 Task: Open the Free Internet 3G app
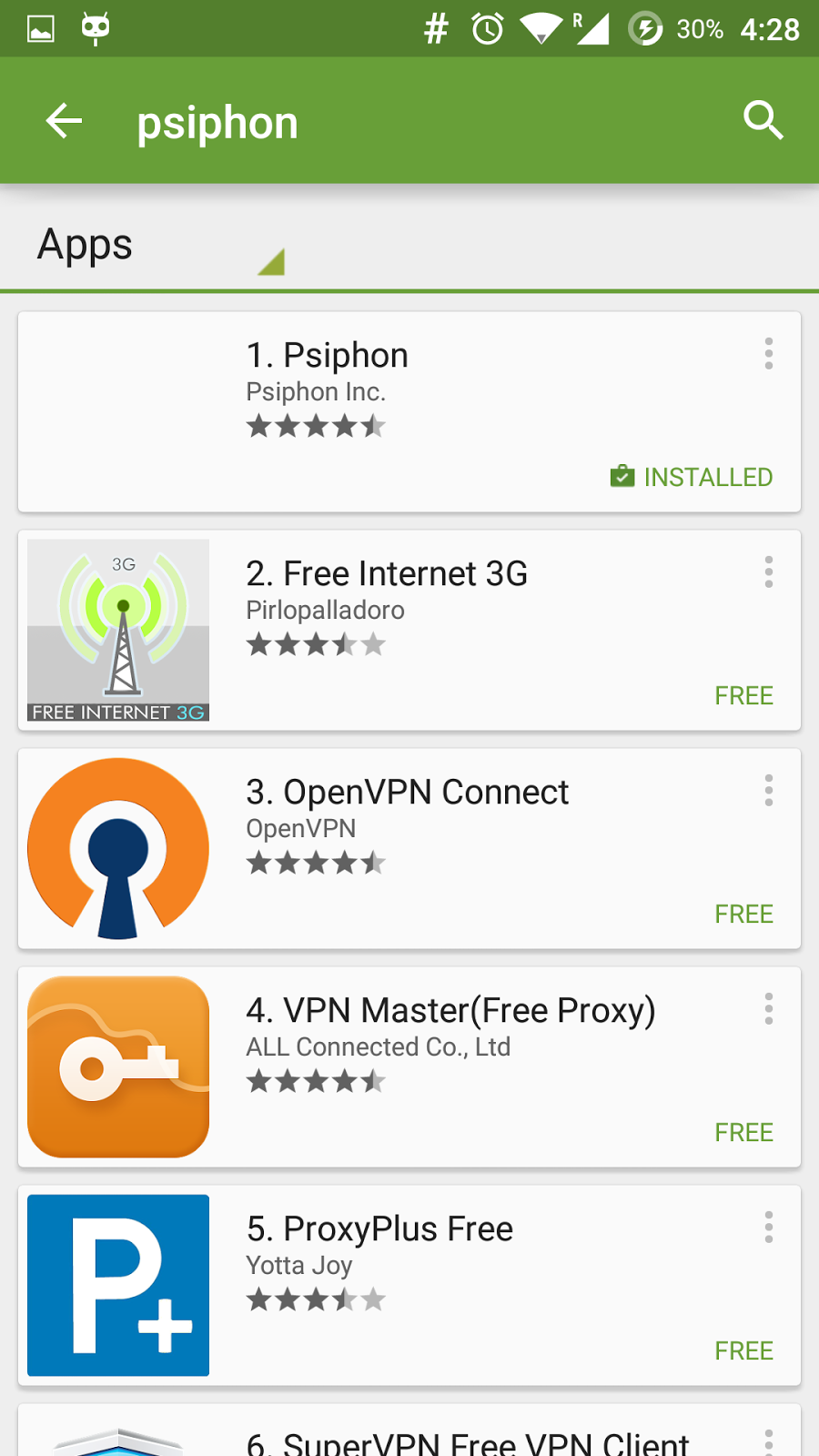(409, 631)
